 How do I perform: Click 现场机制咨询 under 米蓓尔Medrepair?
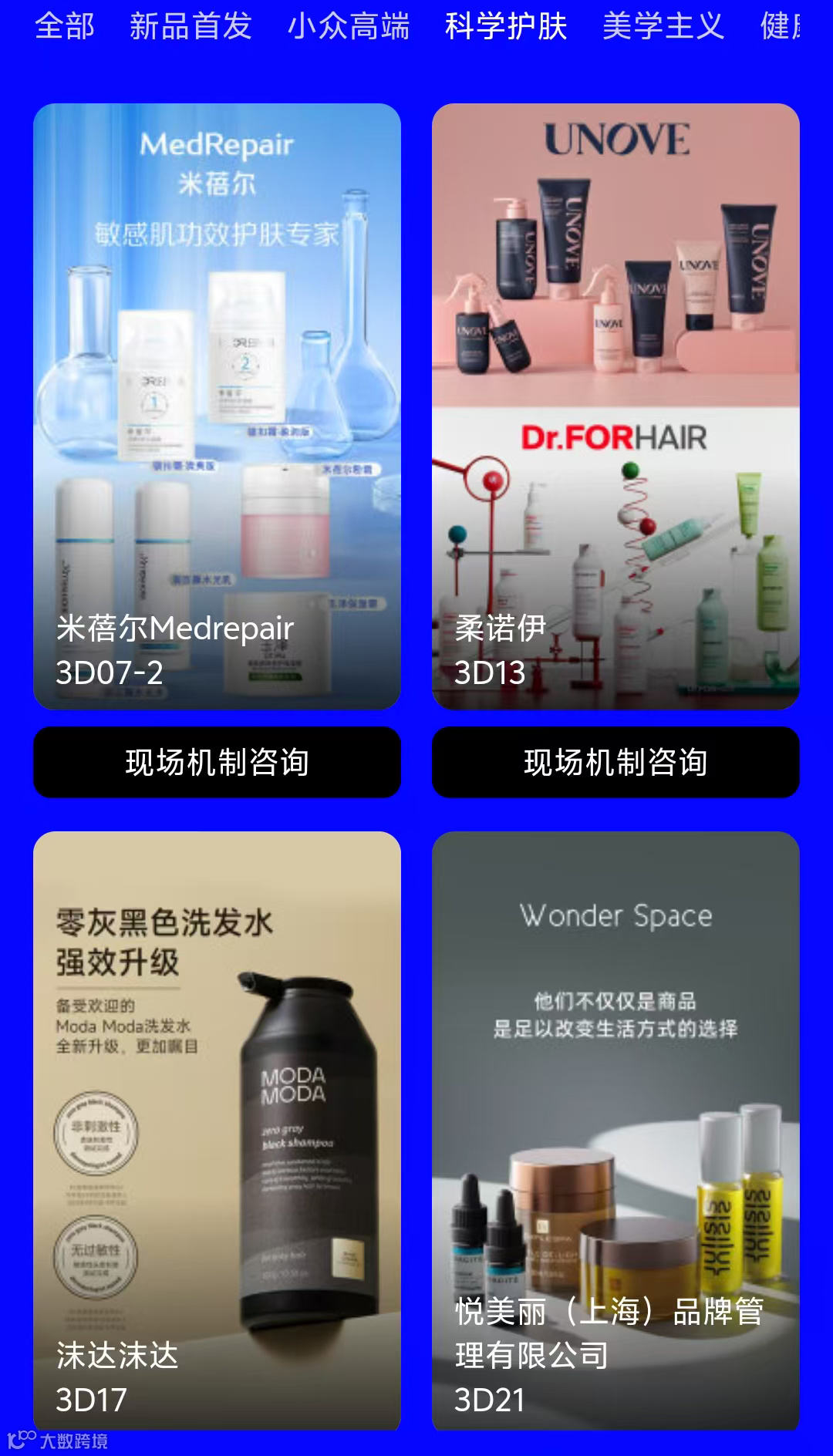[217, 762]
